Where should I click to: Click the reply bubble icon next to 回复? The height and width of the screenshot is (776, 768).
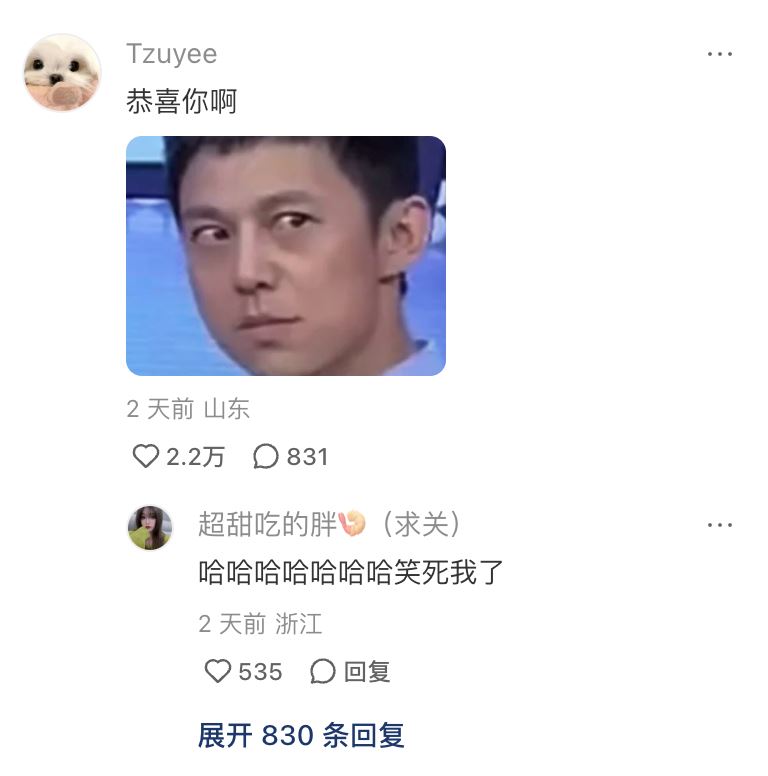(x=322, y=672)
